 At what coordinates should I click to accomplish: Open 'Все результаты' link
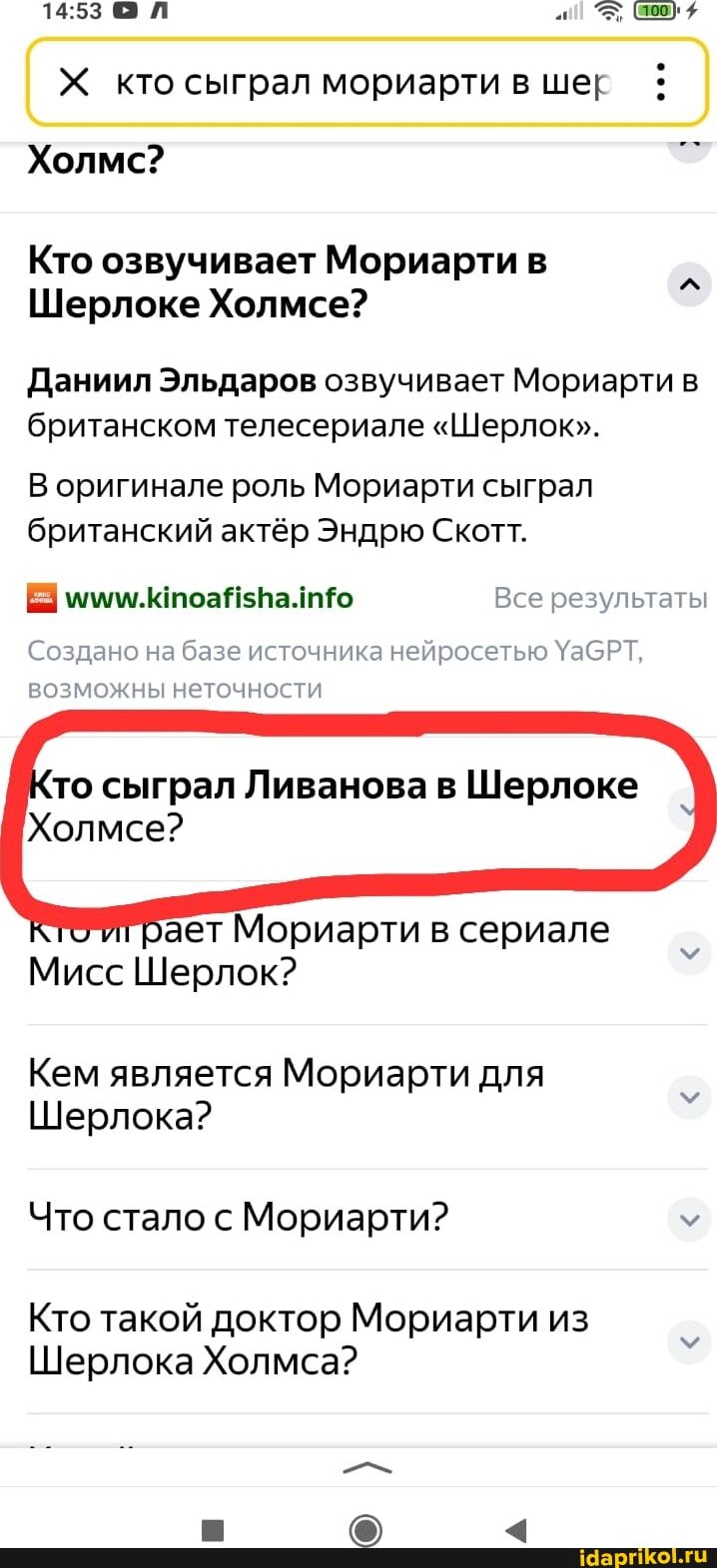[x=600, y=598]
